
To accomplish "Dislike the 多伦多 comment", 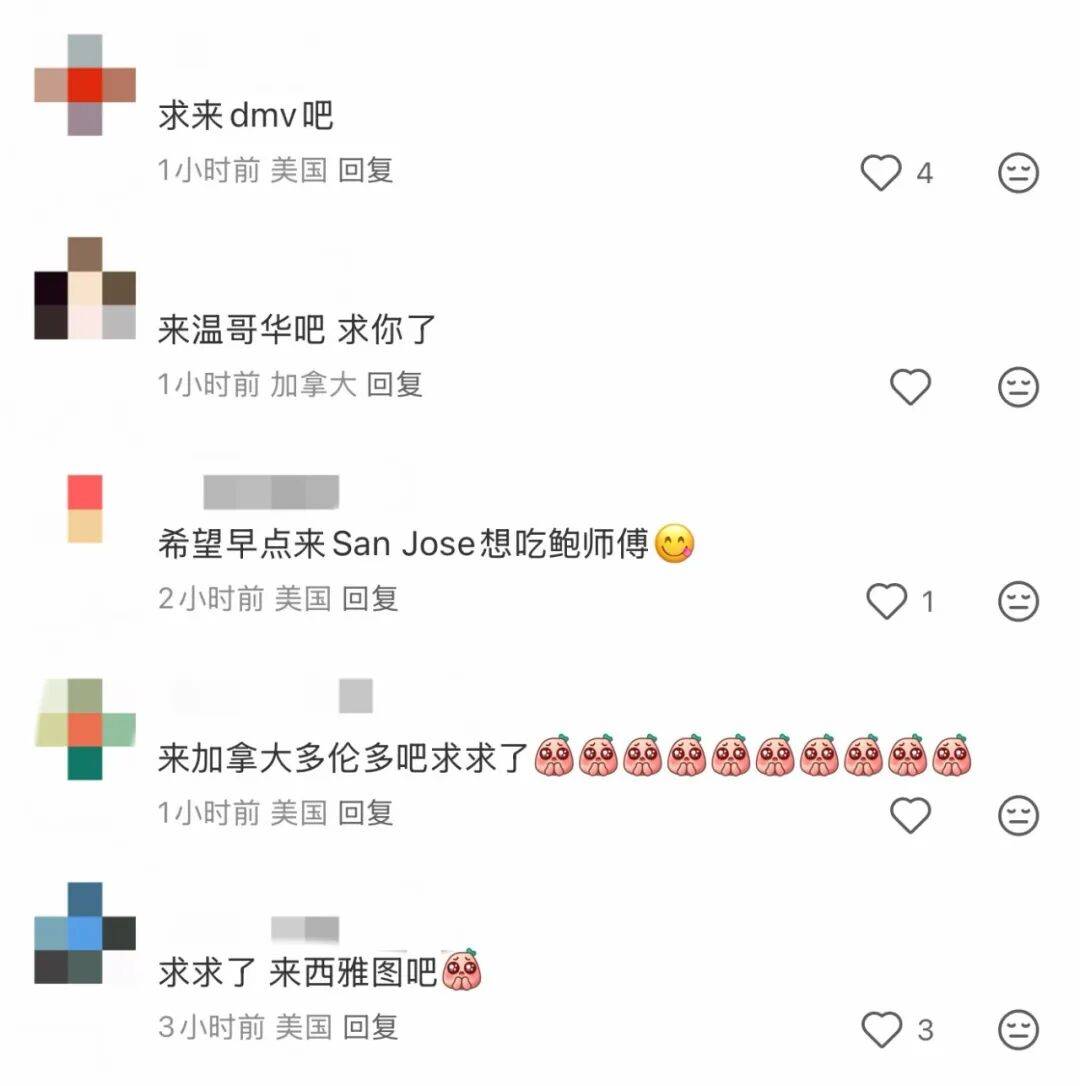I will point(1018,815).
